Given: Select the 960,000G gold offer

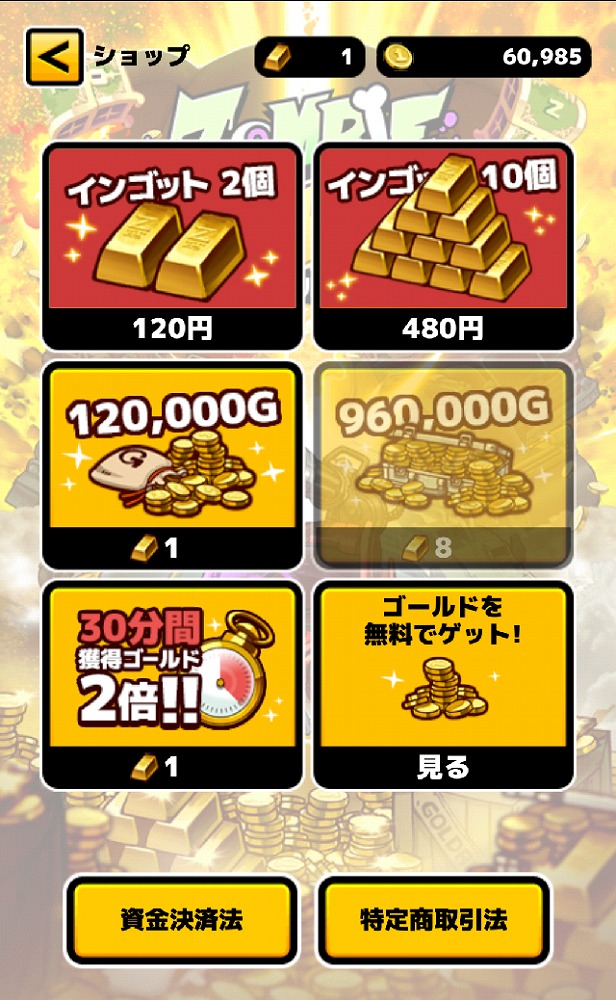Looking at the screenshot, I should point(443,465).
